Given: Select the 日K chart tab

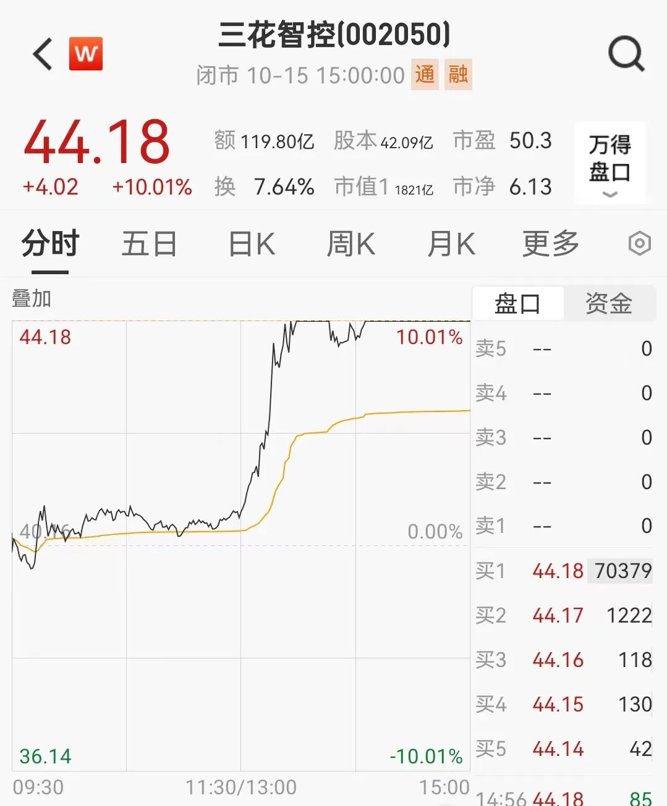Looking at the screenshot, I should pyautogui.click(x=251, y=243).
